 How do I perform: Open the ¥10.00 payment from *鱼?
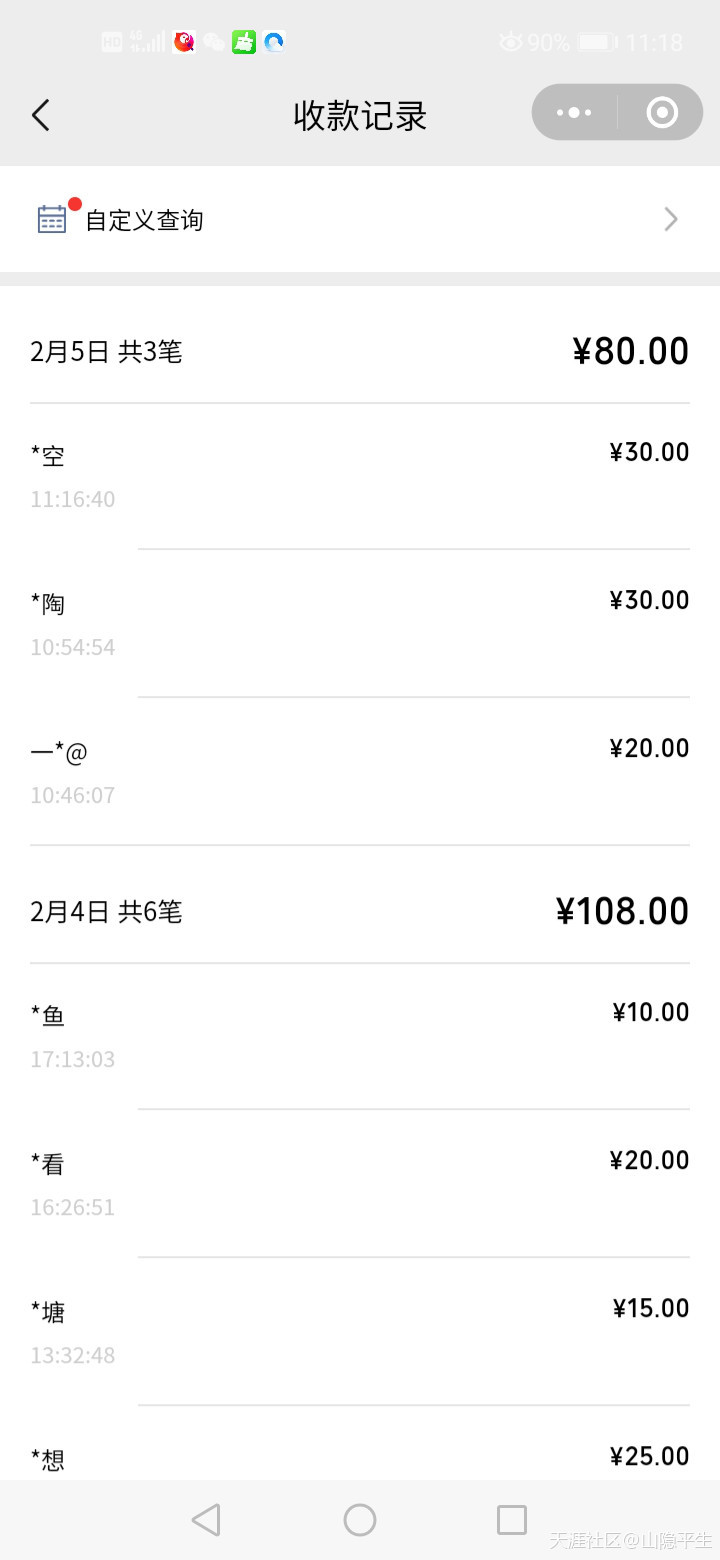point(360,1036)
